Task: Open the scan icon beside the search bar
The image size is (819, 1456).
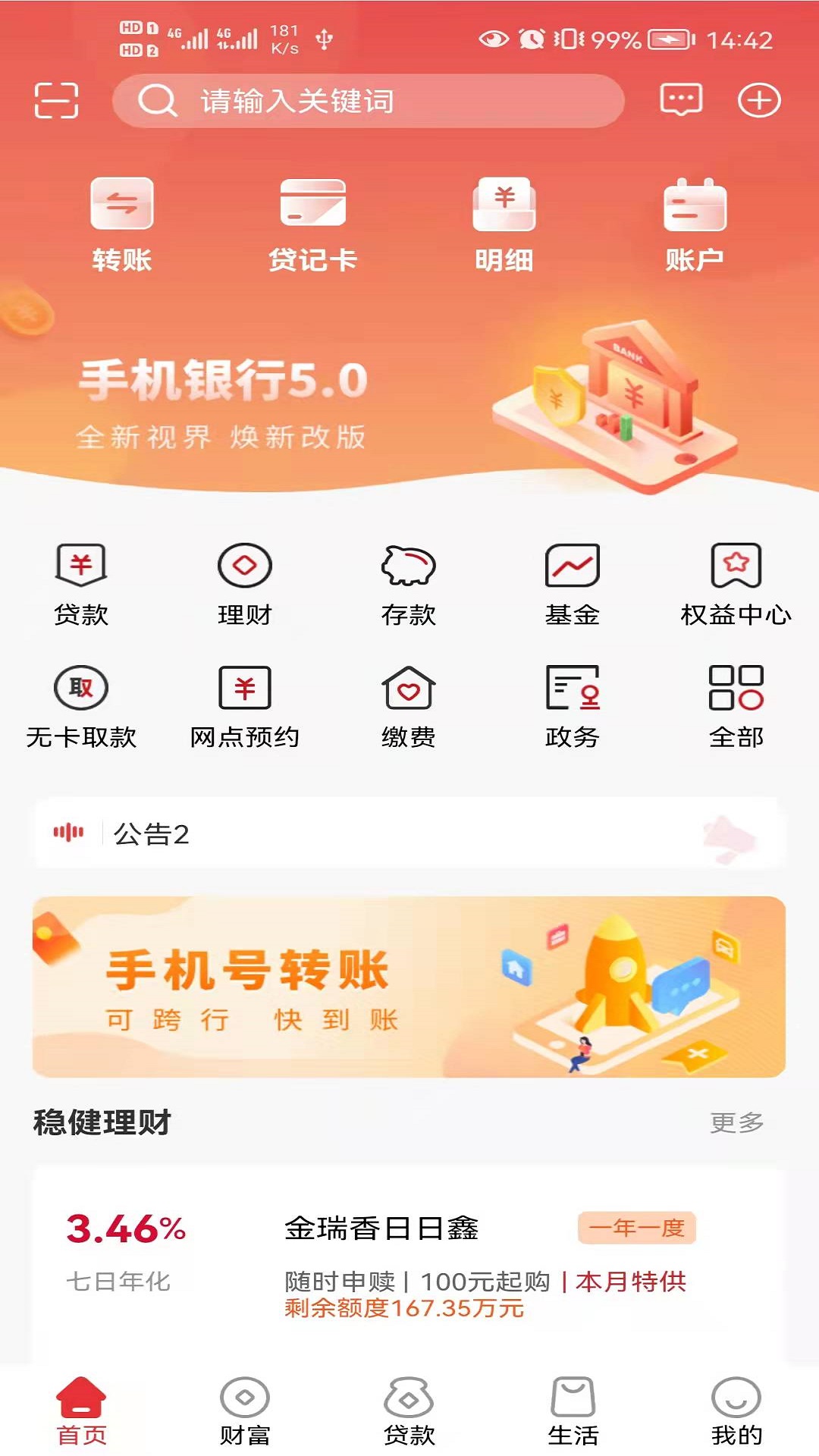Action: (56, 101)
